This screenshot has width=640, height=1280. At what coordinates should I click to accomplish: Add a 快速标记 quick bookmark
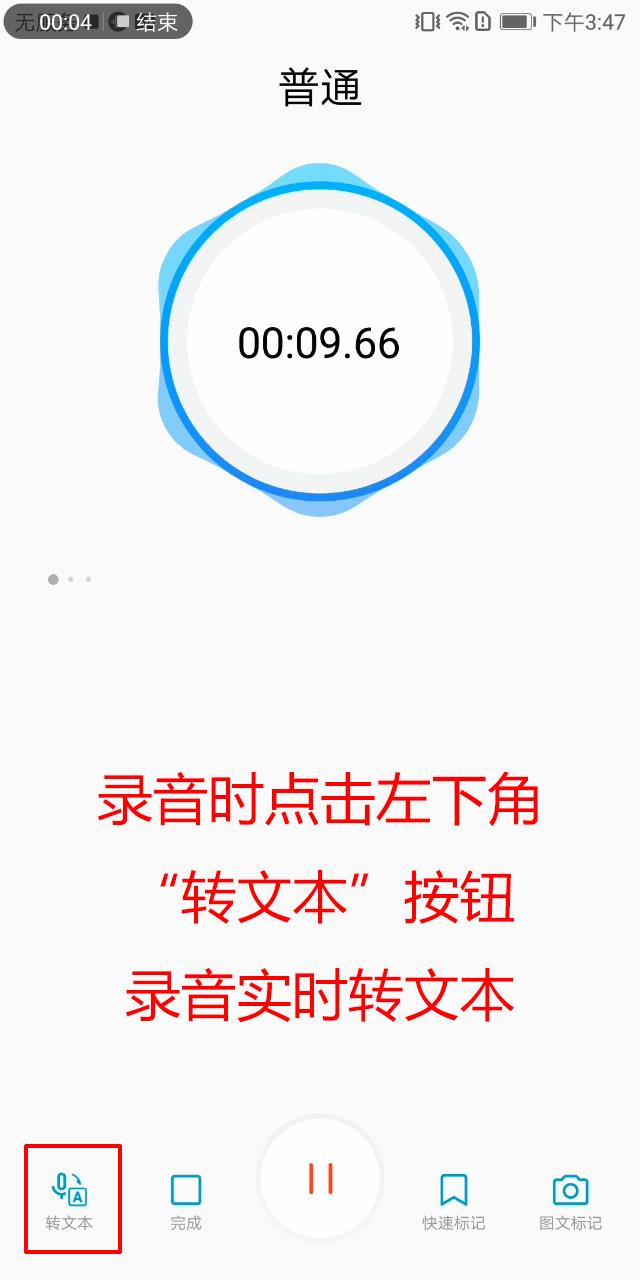tap(453, 1199)
